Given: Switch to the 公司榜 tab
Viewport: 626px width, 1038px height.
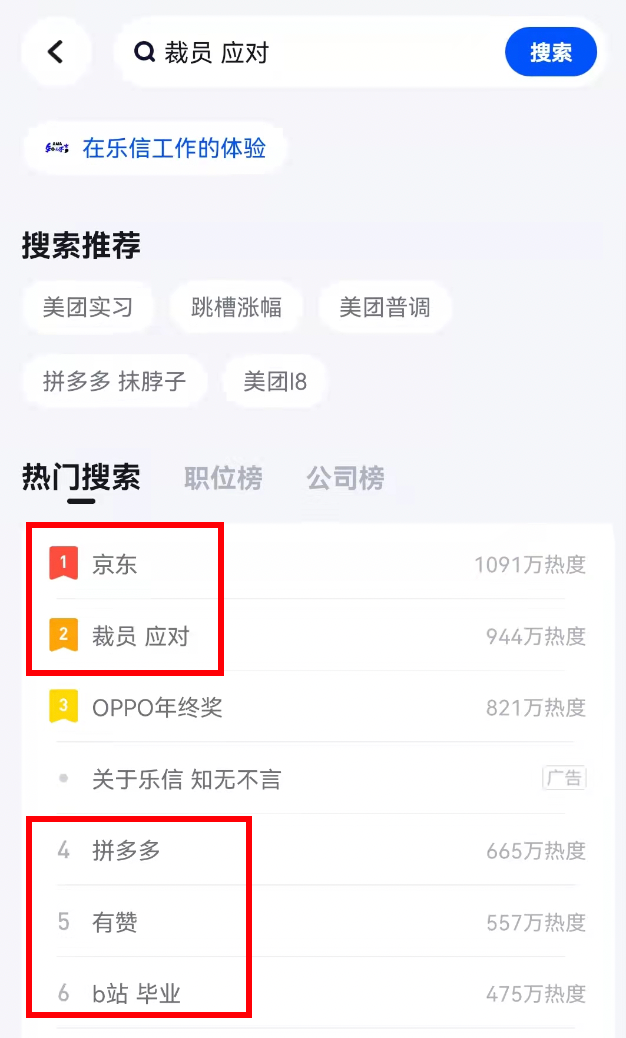Looking at the screenshot, I should 345,478.
